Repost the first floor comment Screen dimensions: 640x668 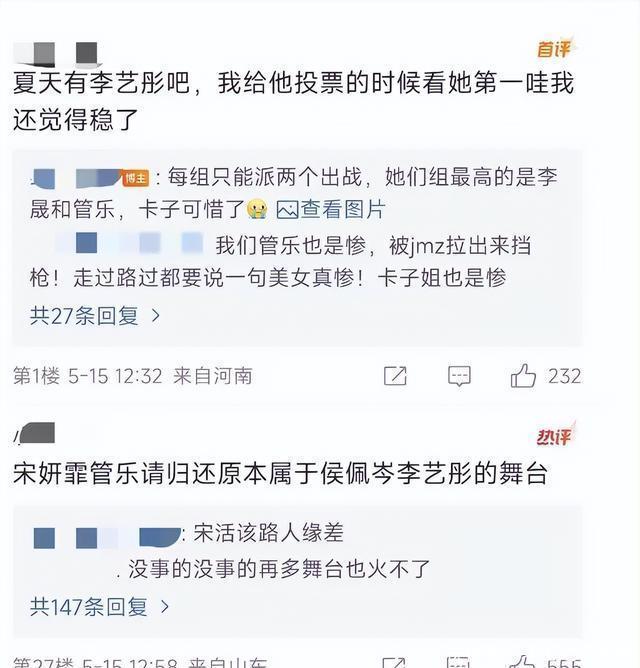point(395,376)
